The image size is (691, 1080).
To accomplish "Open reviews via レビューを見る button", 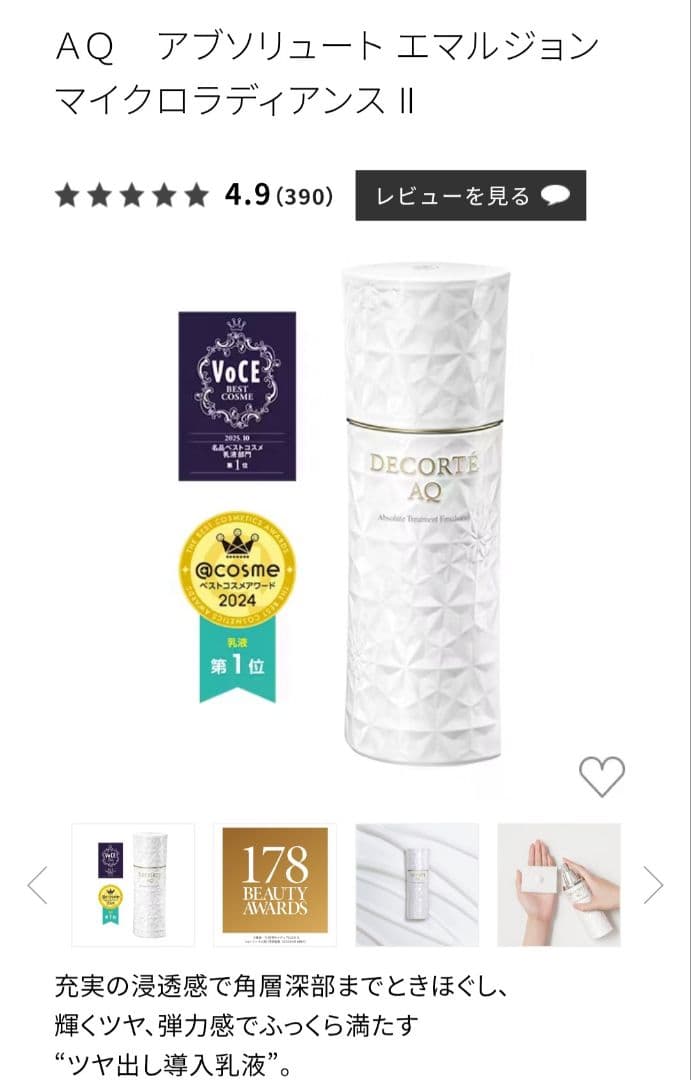I will [x=470, y=196].
